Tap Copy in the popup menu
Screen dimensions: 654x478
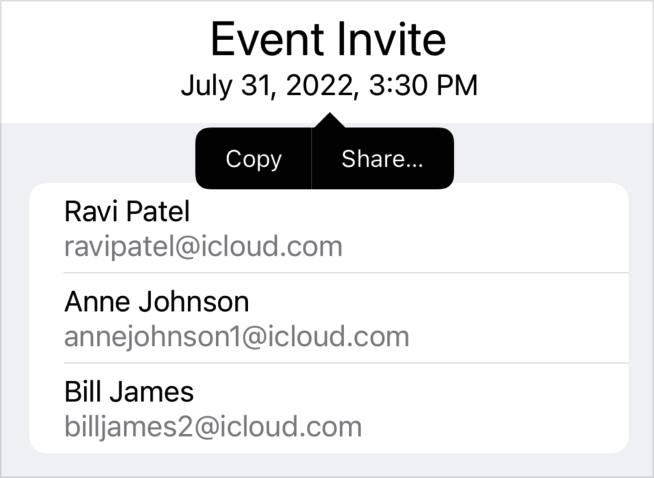[x=254, y=159]
